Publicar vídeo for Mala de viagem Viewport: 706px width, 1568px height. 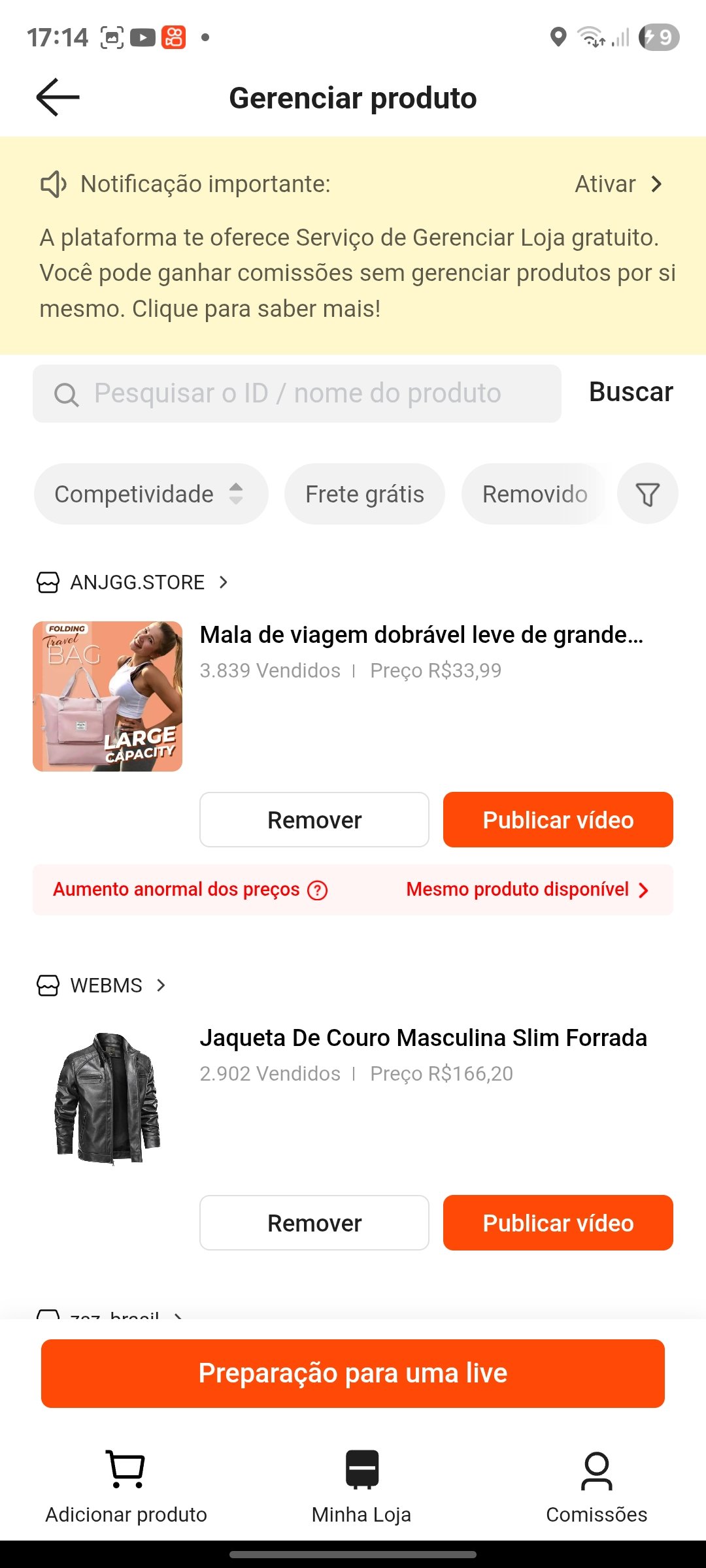[558, 820]
